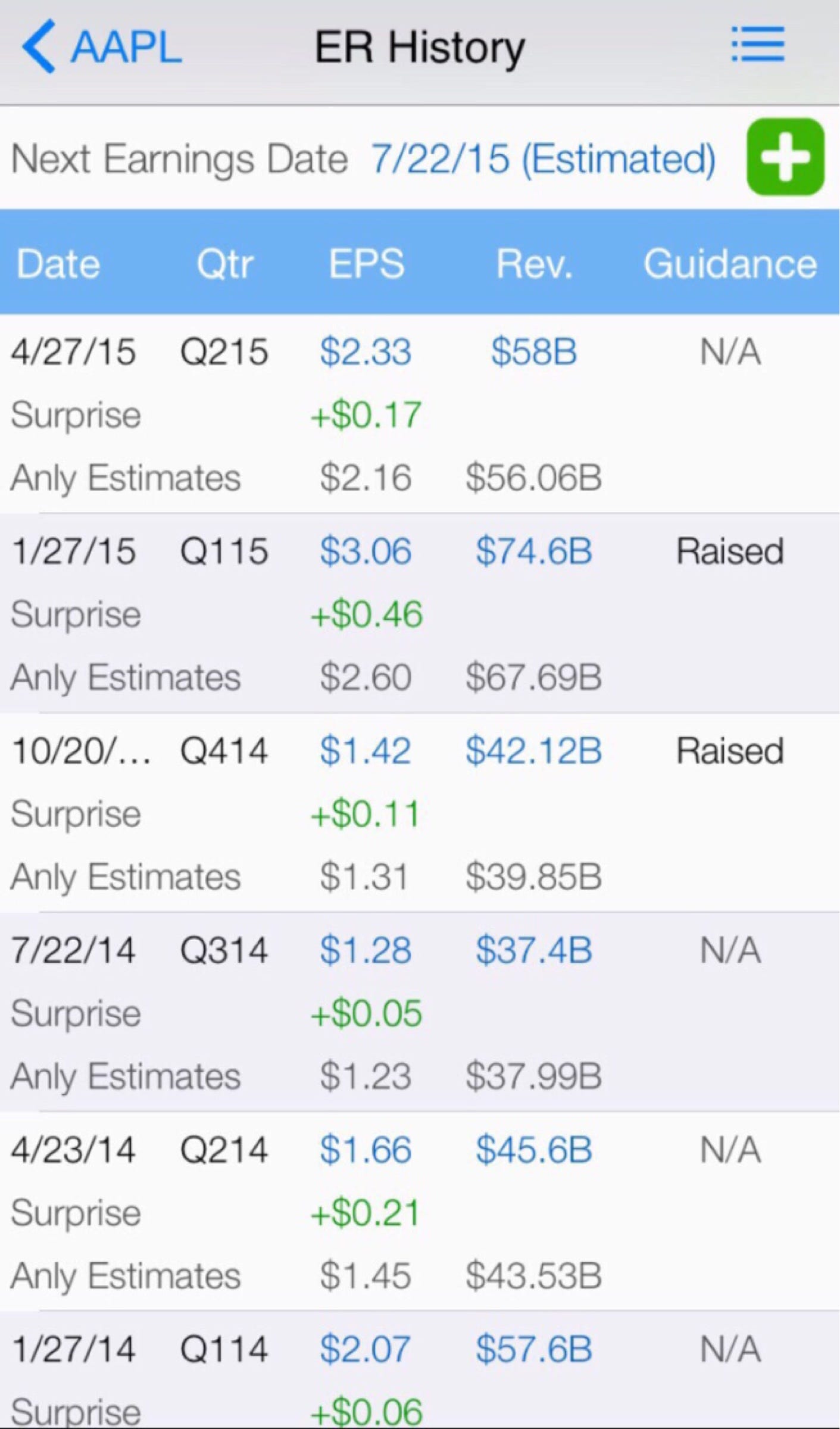Select the 1/27/14 Q114 earnings row
840x1429 pixels.
point(420,1369)
